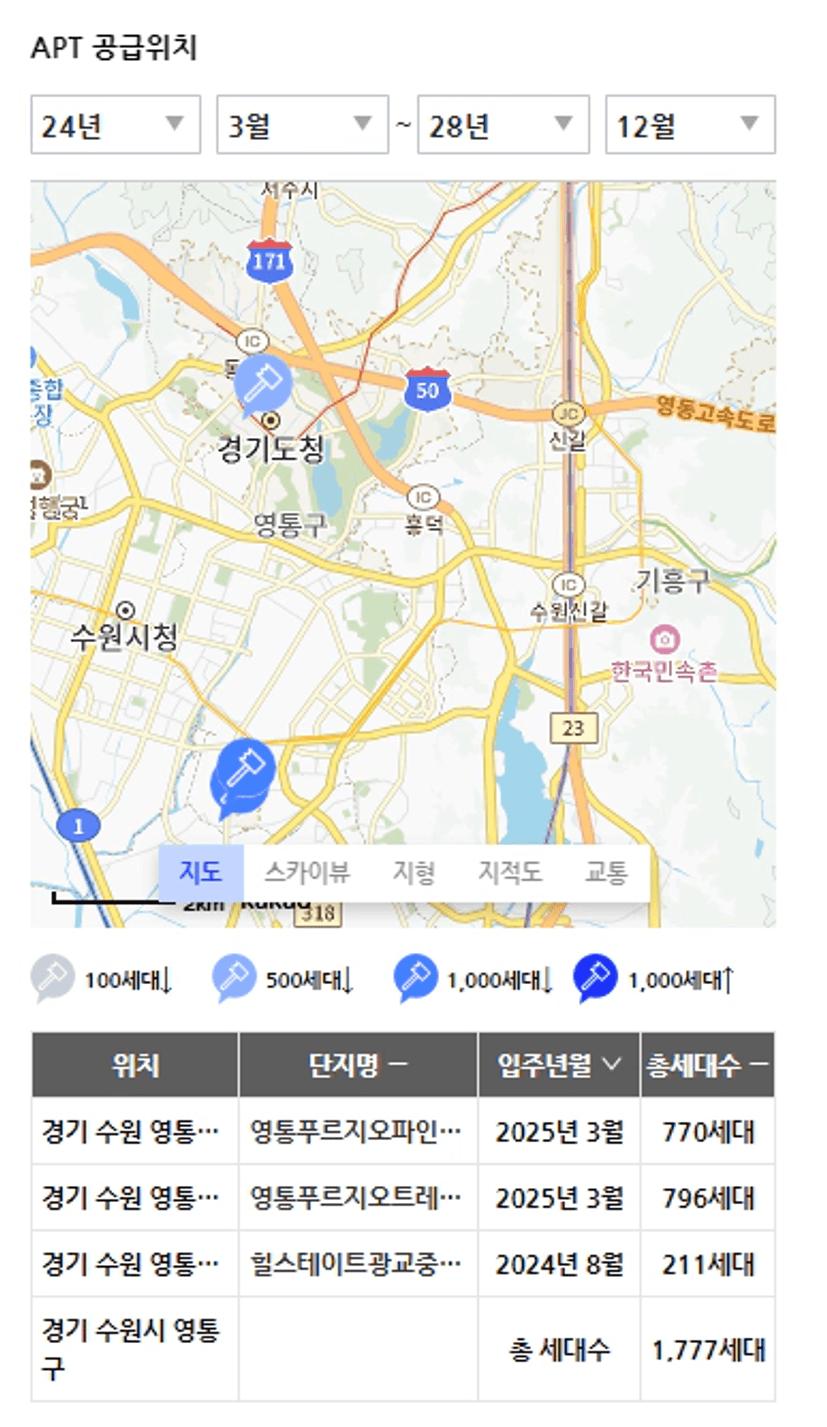Viewport: 827px width, 1427px height.
Task: Sort table by 단지명 column
Action: click(358, 1066)
